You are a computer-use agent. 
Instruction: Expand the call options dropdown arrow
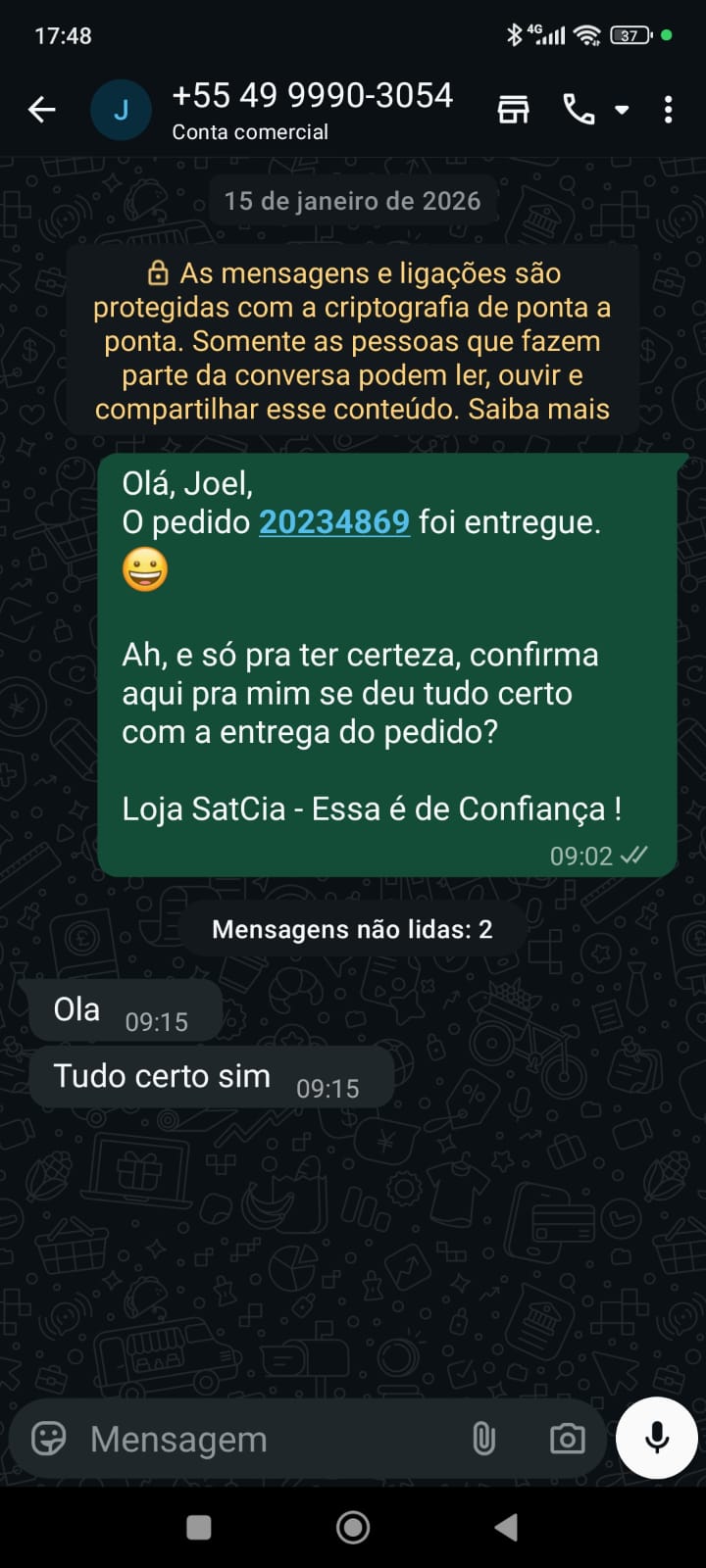(622, 110)
